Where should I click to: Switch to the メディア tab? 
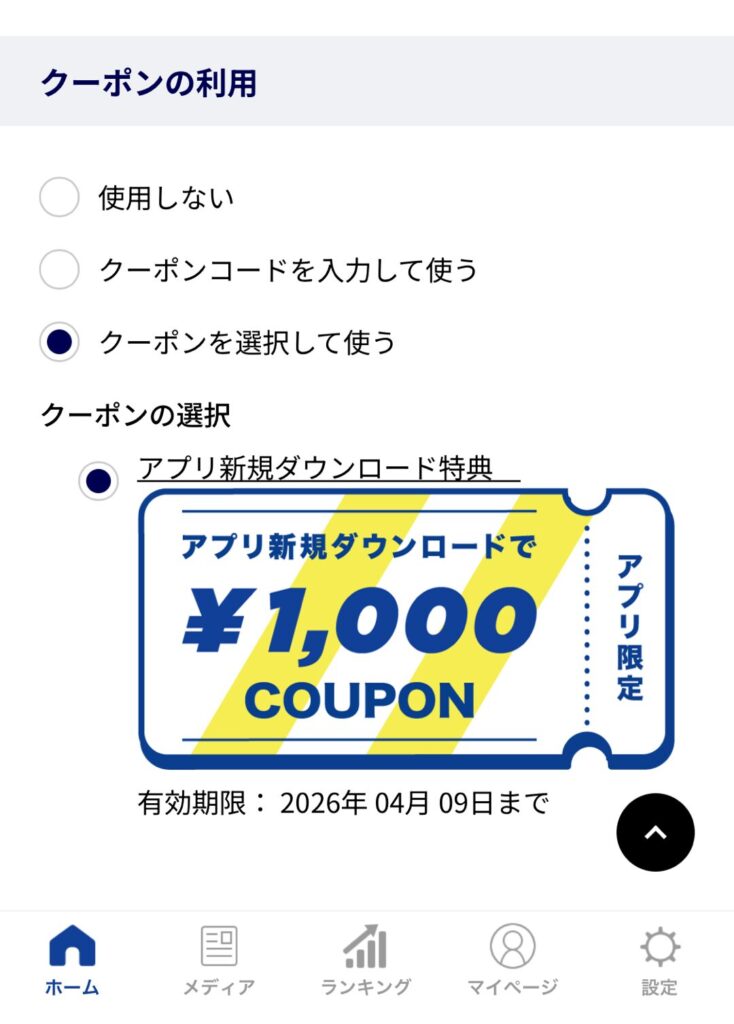218,960
